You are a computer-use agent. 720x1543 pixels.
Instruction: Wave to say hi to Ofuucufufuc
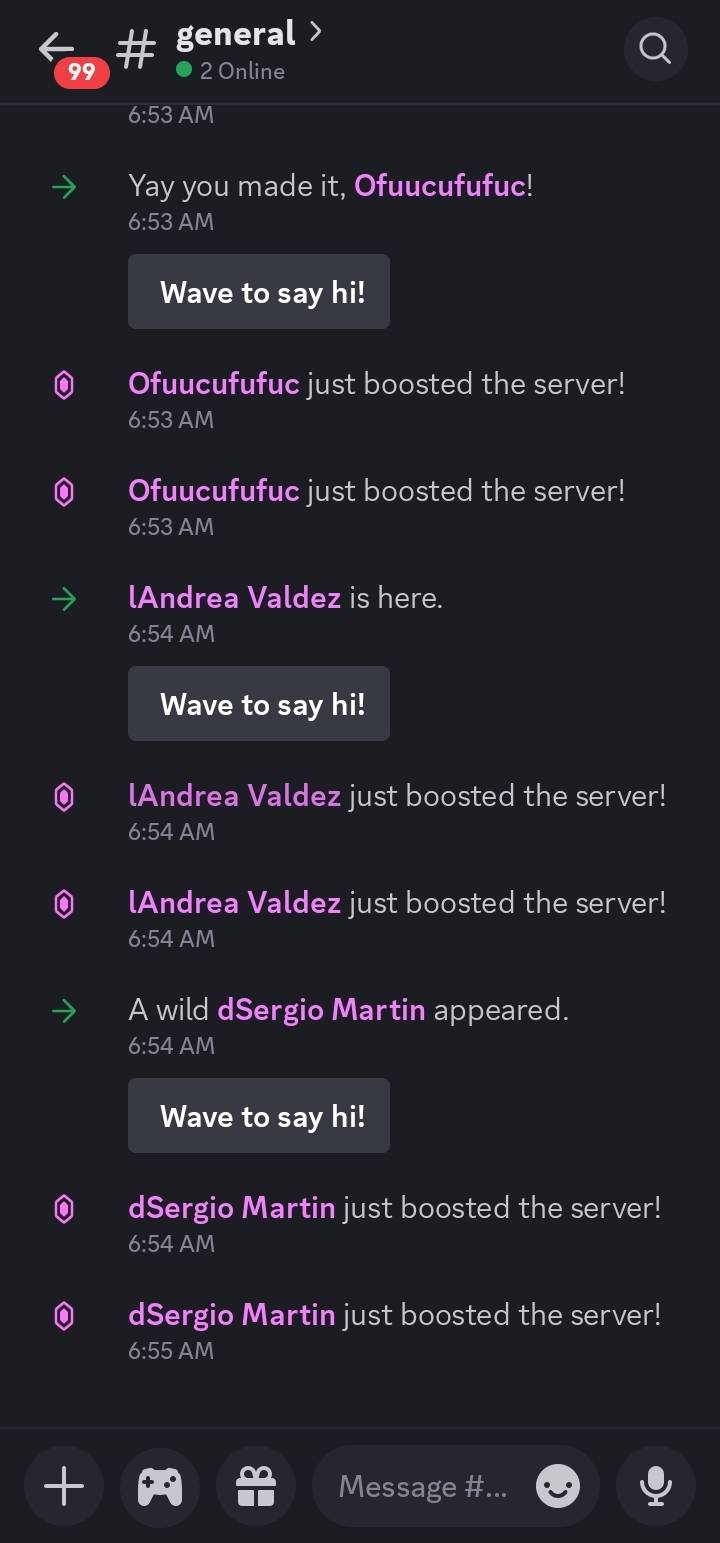point(259,292)
